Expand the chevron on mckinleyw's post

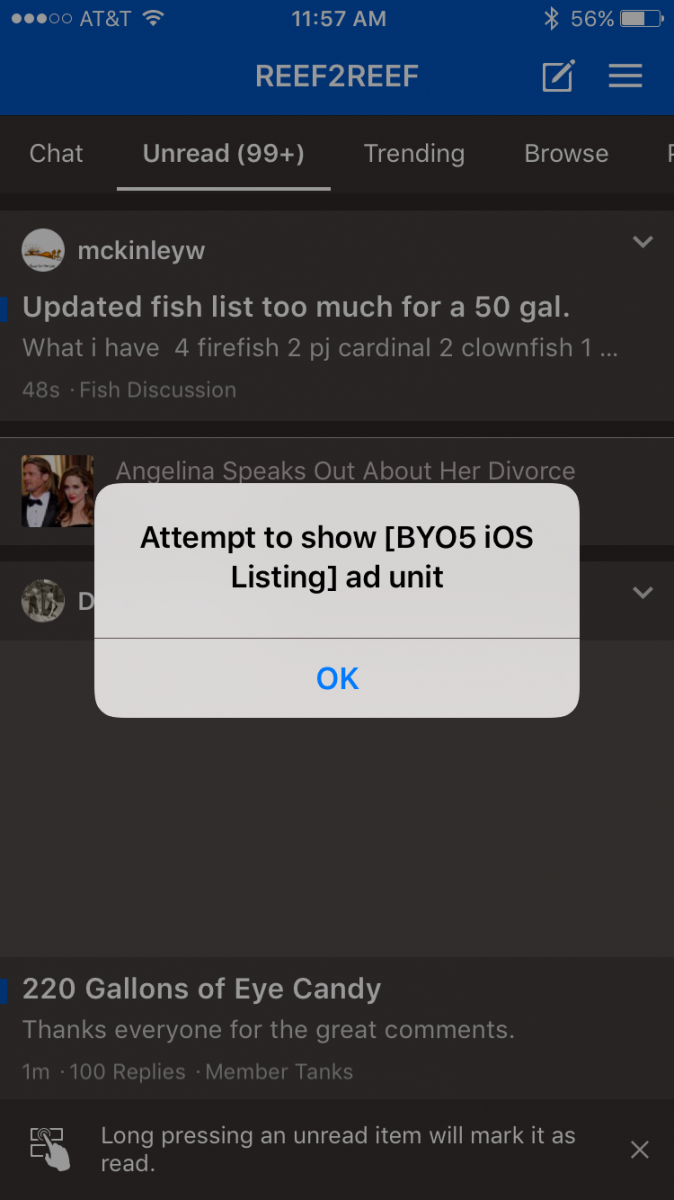tap(643, 242)
